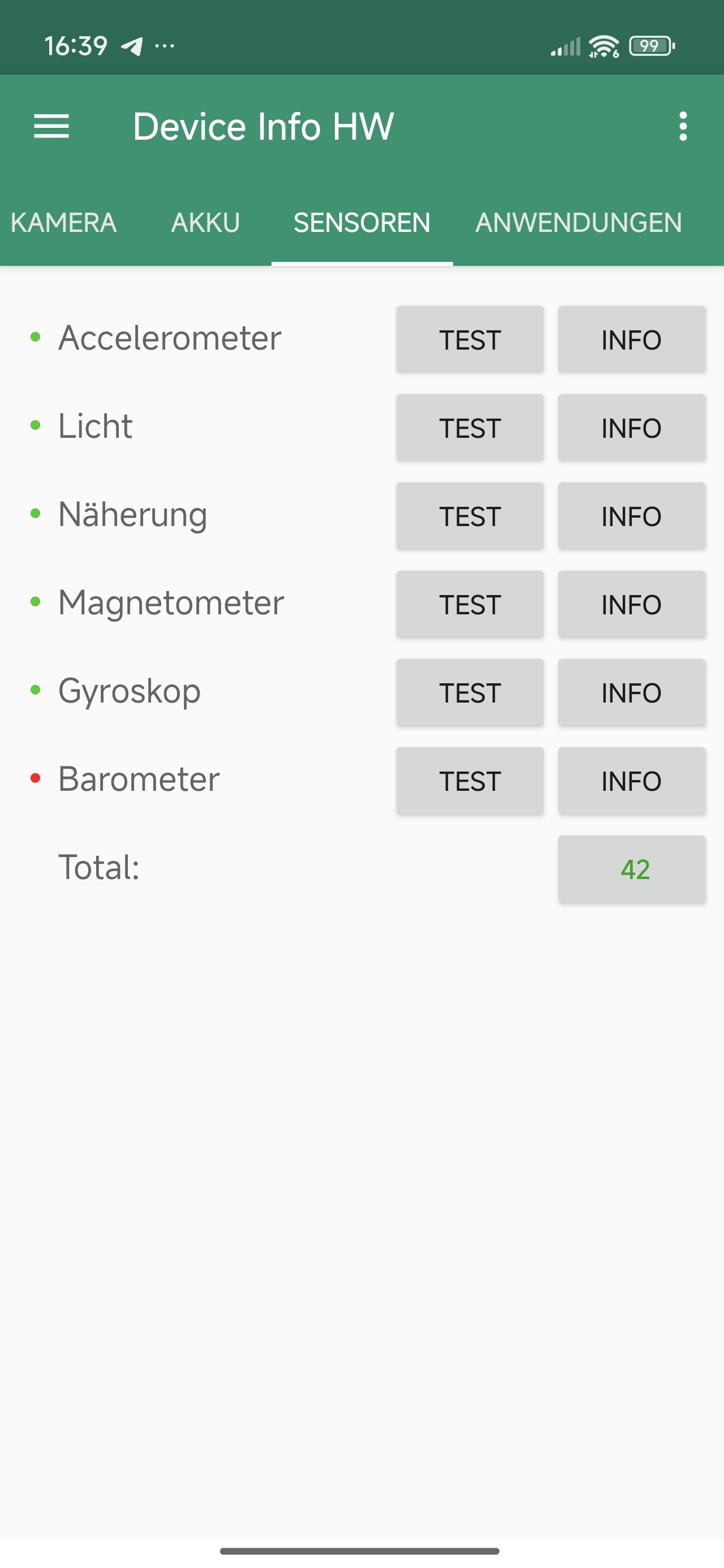724x1568 pixels.
Task: Open Näherung sensor INFO
Action: pyautogui.click(x=631, y=516)
